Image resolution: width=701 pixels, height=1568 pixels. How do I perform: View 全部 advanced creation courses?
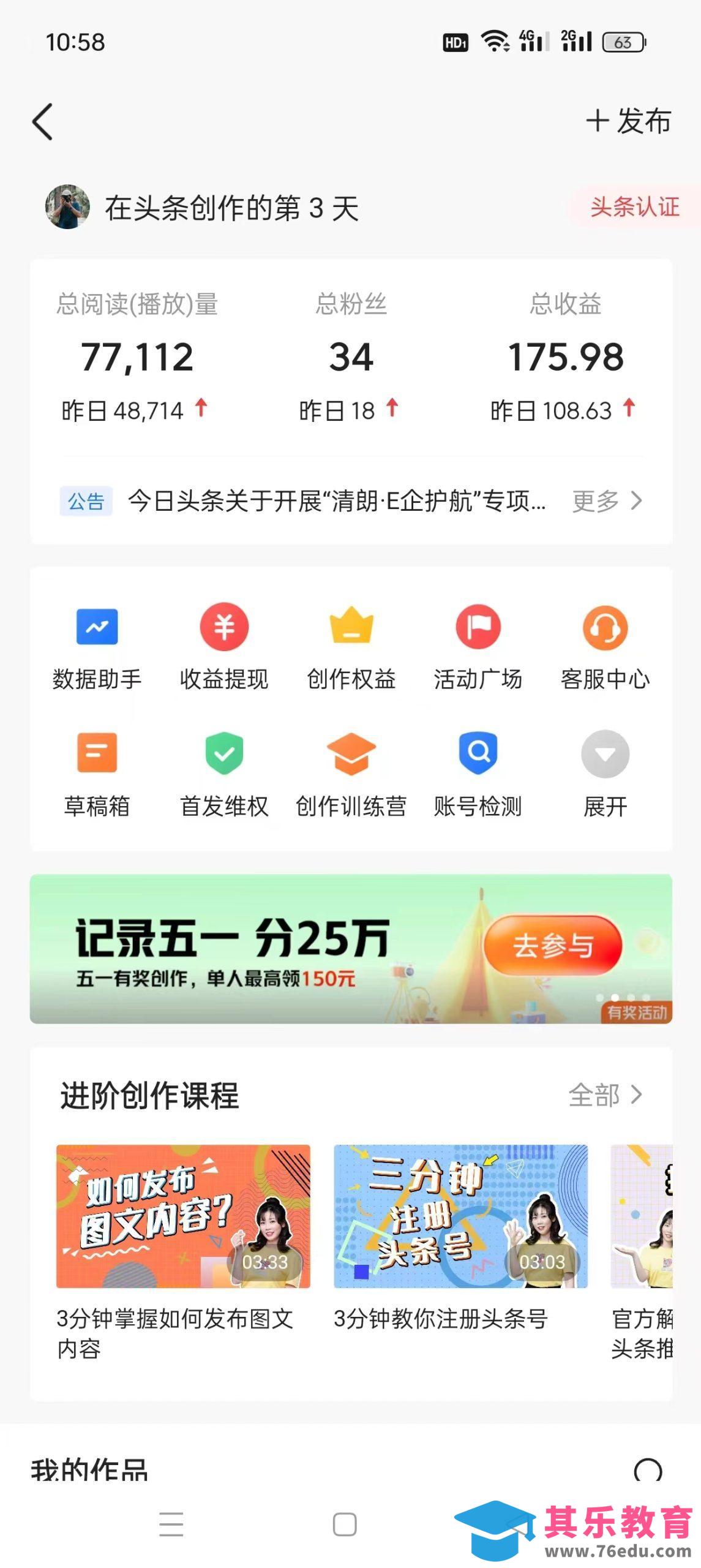(x=605, y=1095)
